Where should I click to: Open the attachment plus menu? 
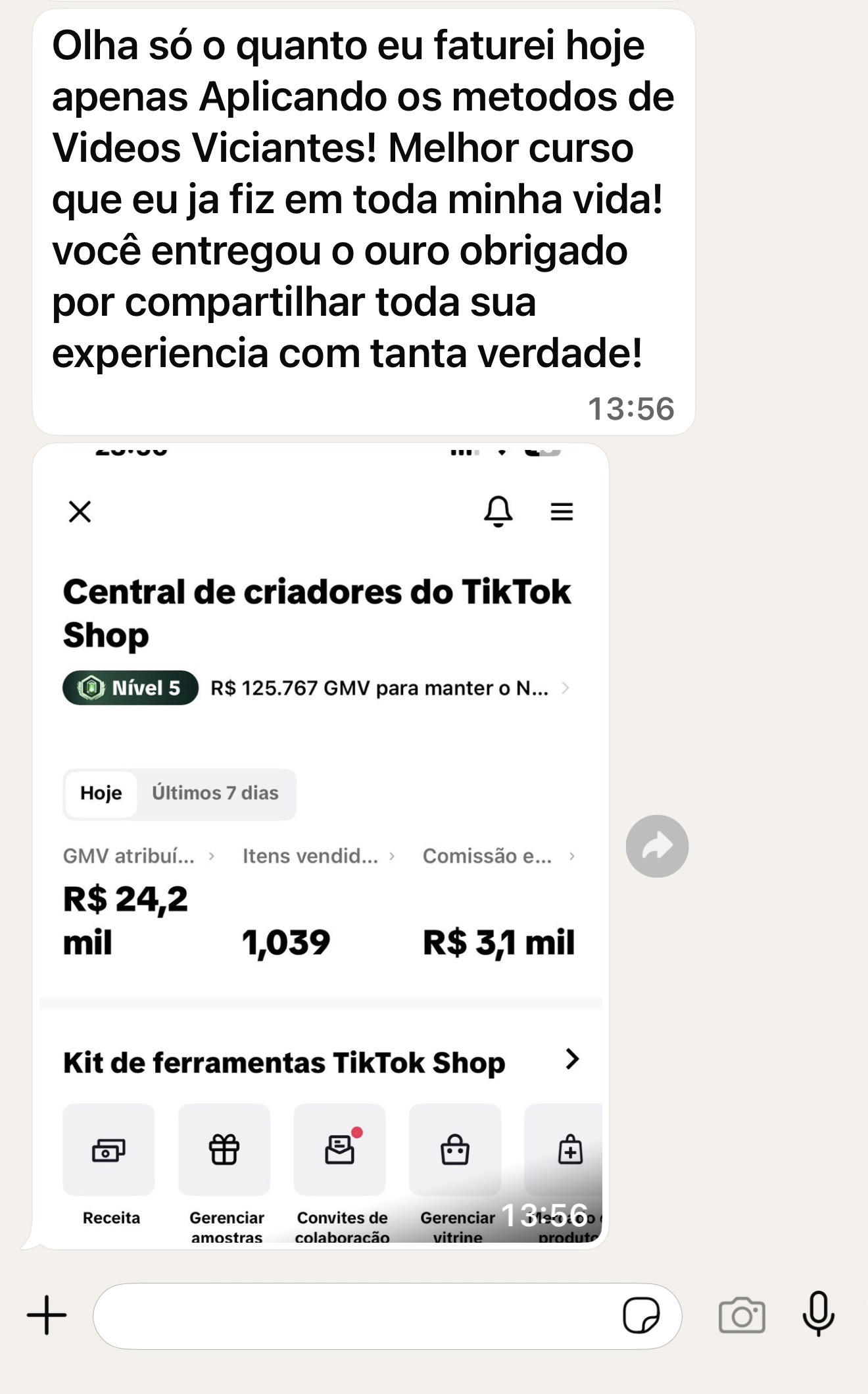47,1315
